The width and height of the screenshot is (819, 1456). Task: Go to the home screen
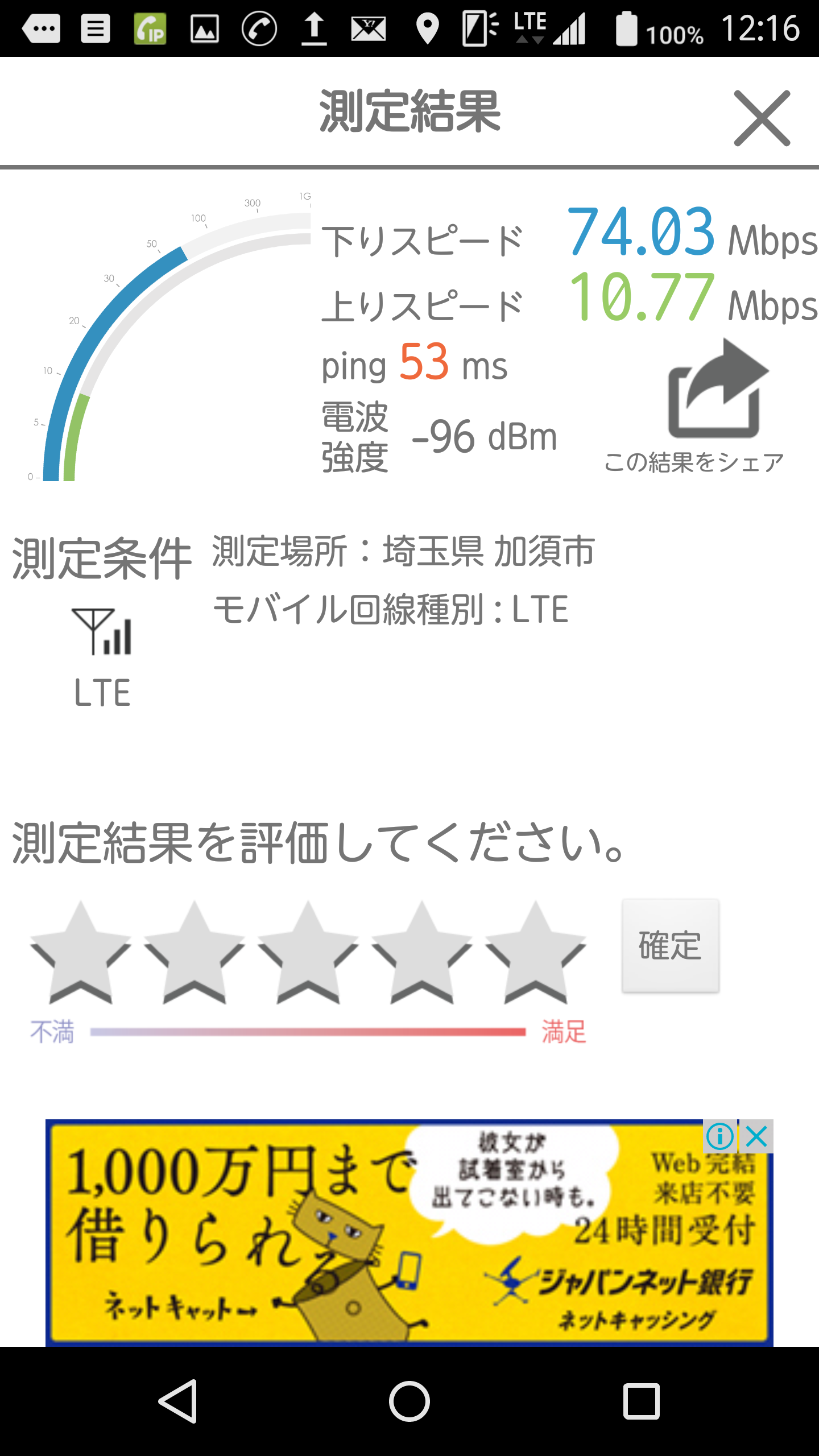pyautogui.click(x=409, y=1401)
